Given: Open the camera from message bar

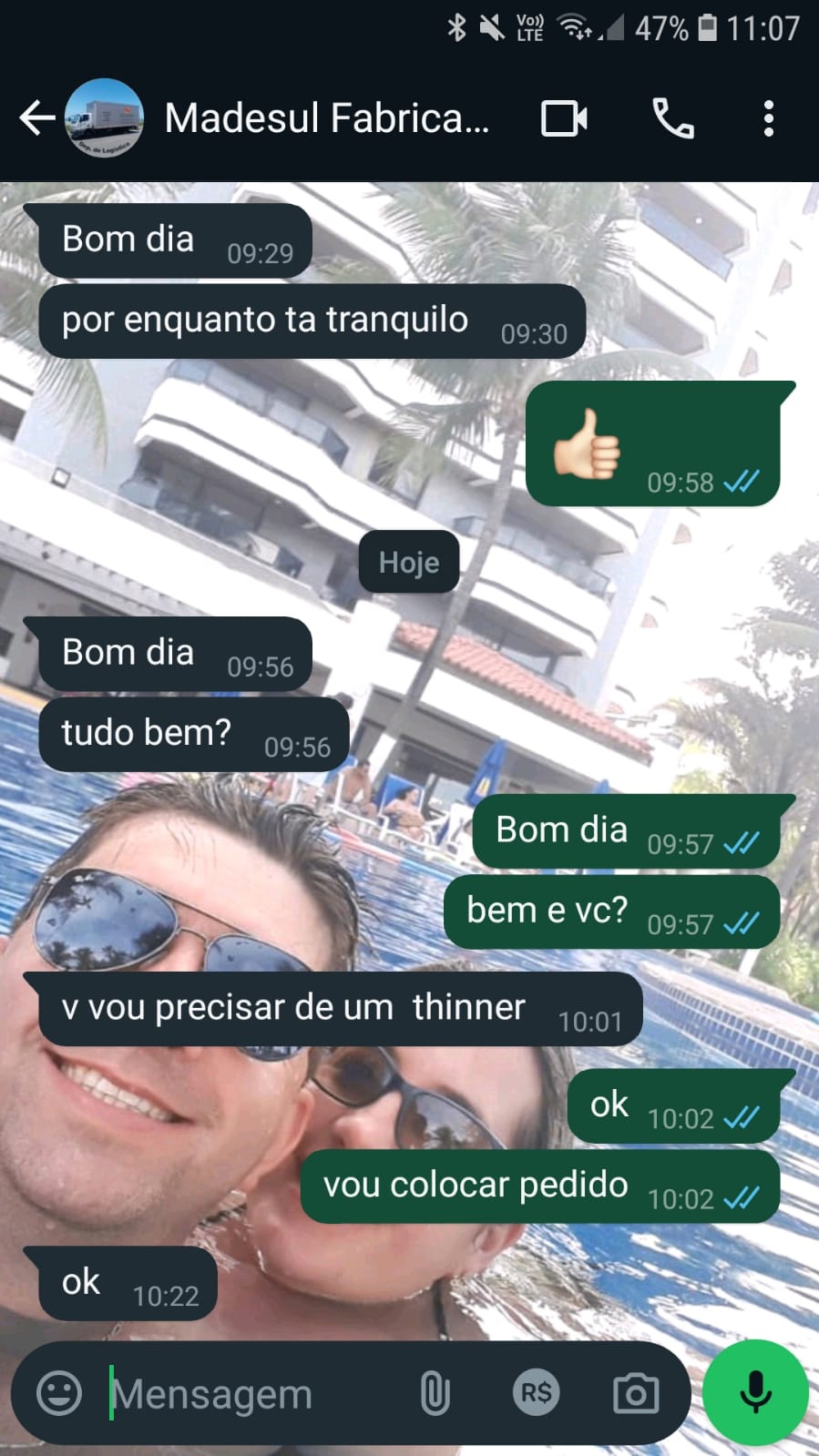Looking at the screenshot, I should (x=635, y=1393).
